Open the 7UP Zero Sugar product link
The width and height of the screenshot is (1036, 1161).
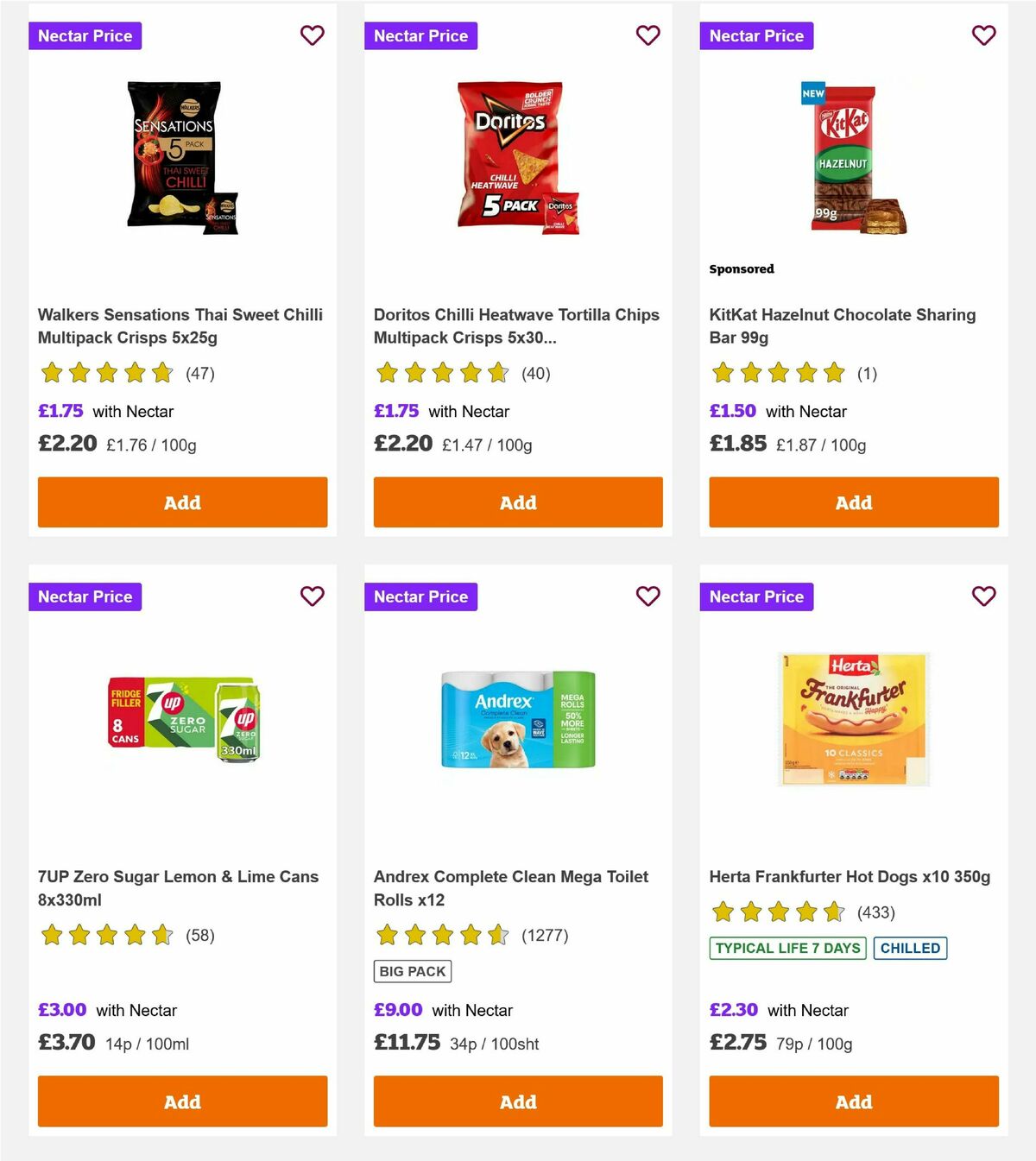pos(178,887)
